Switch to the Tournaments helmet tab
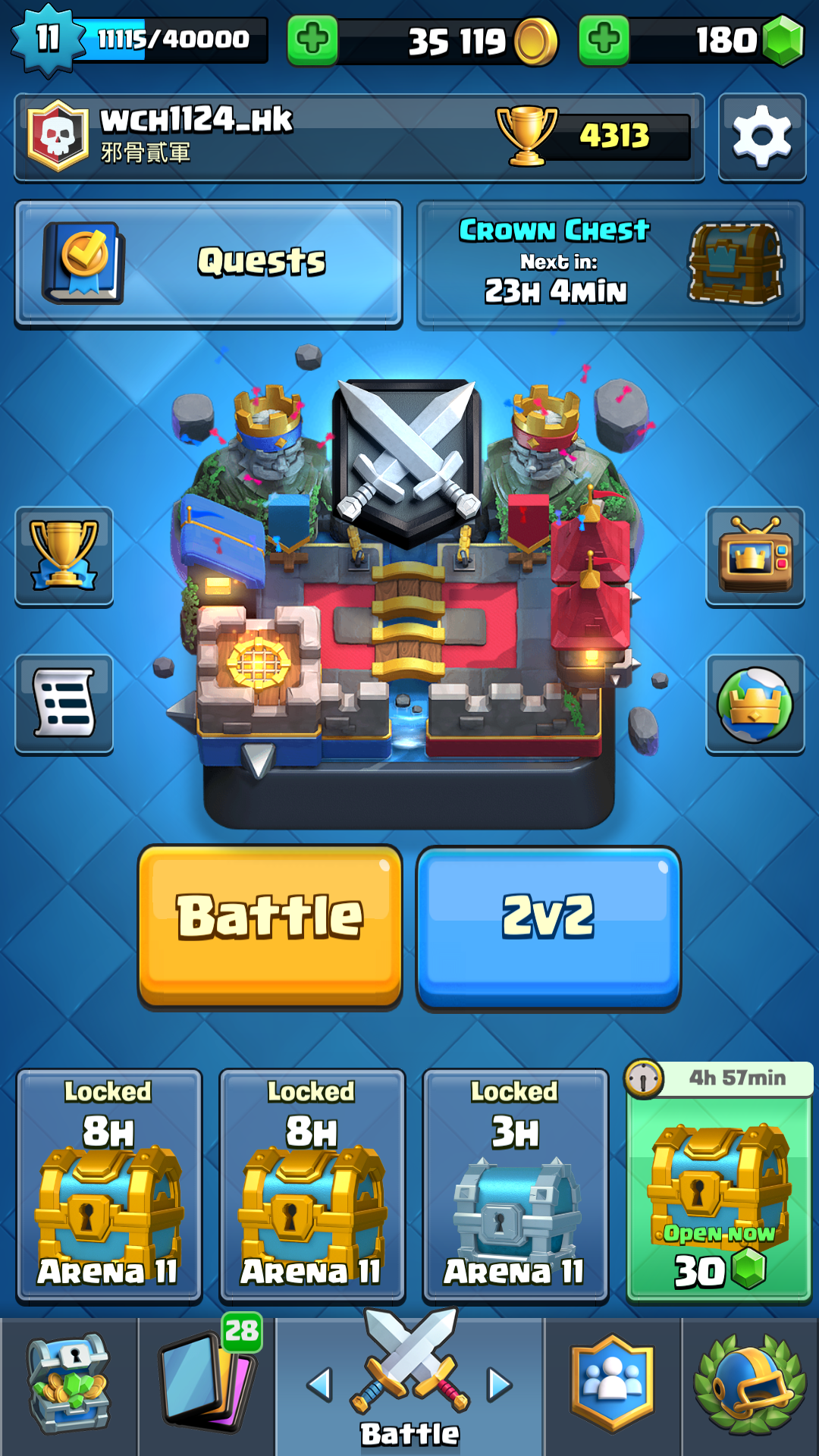 750,1387
